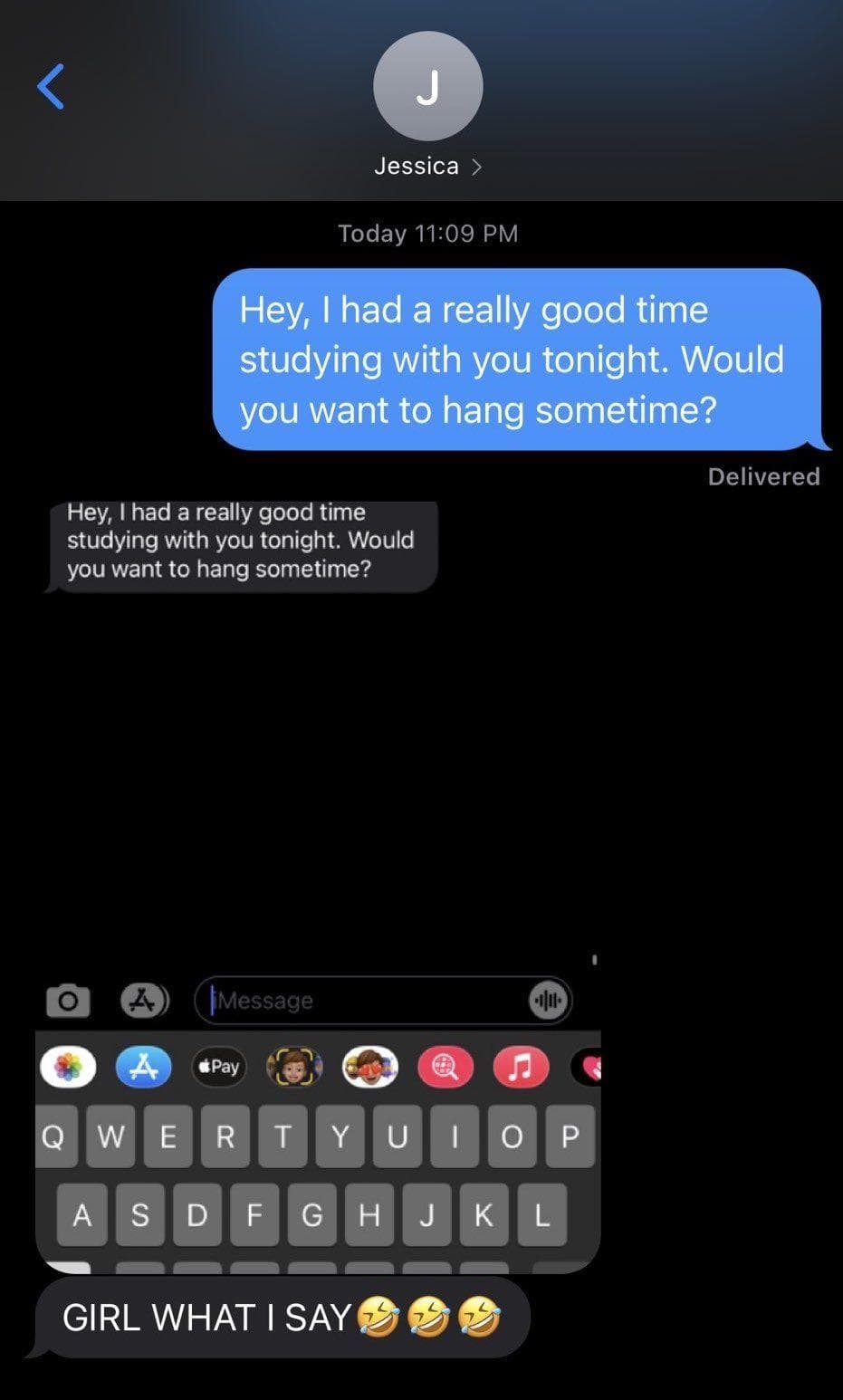Open the App Store in the app drawer
This screenshot has width=843, height=1400.
pos(142,1067)
